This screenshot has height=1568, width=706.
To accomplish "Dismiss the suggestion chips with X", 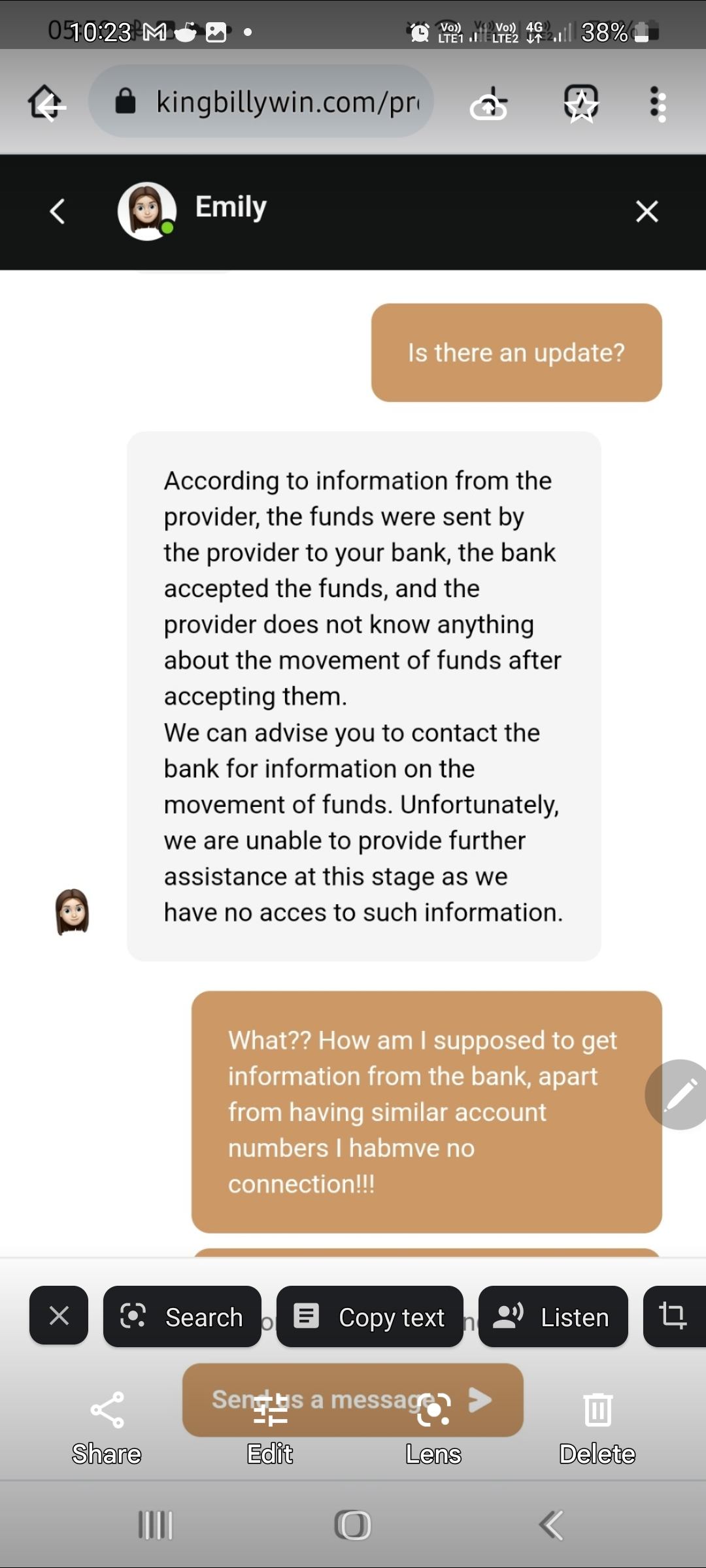I will tap(59, 1315).
